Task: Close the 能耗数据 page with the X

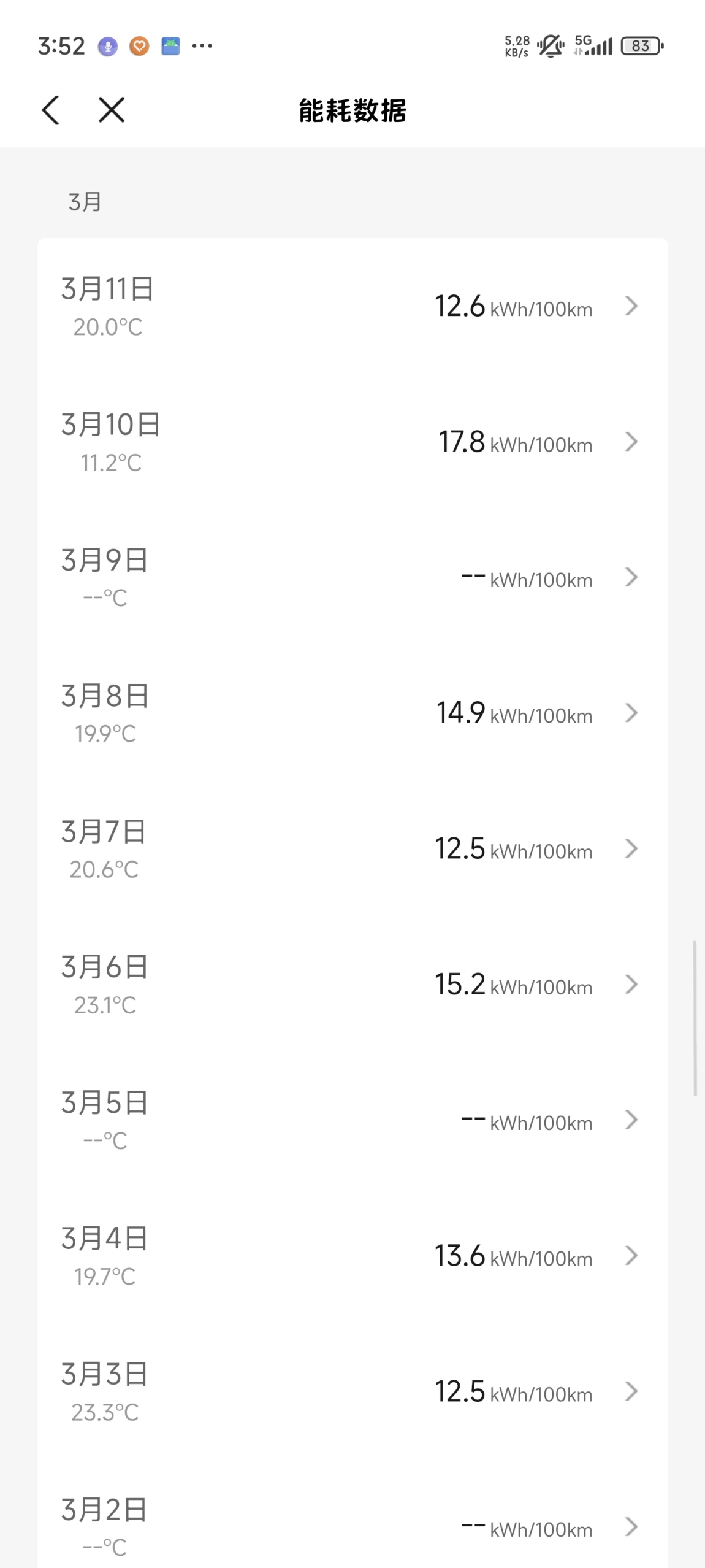Action: 112,110
